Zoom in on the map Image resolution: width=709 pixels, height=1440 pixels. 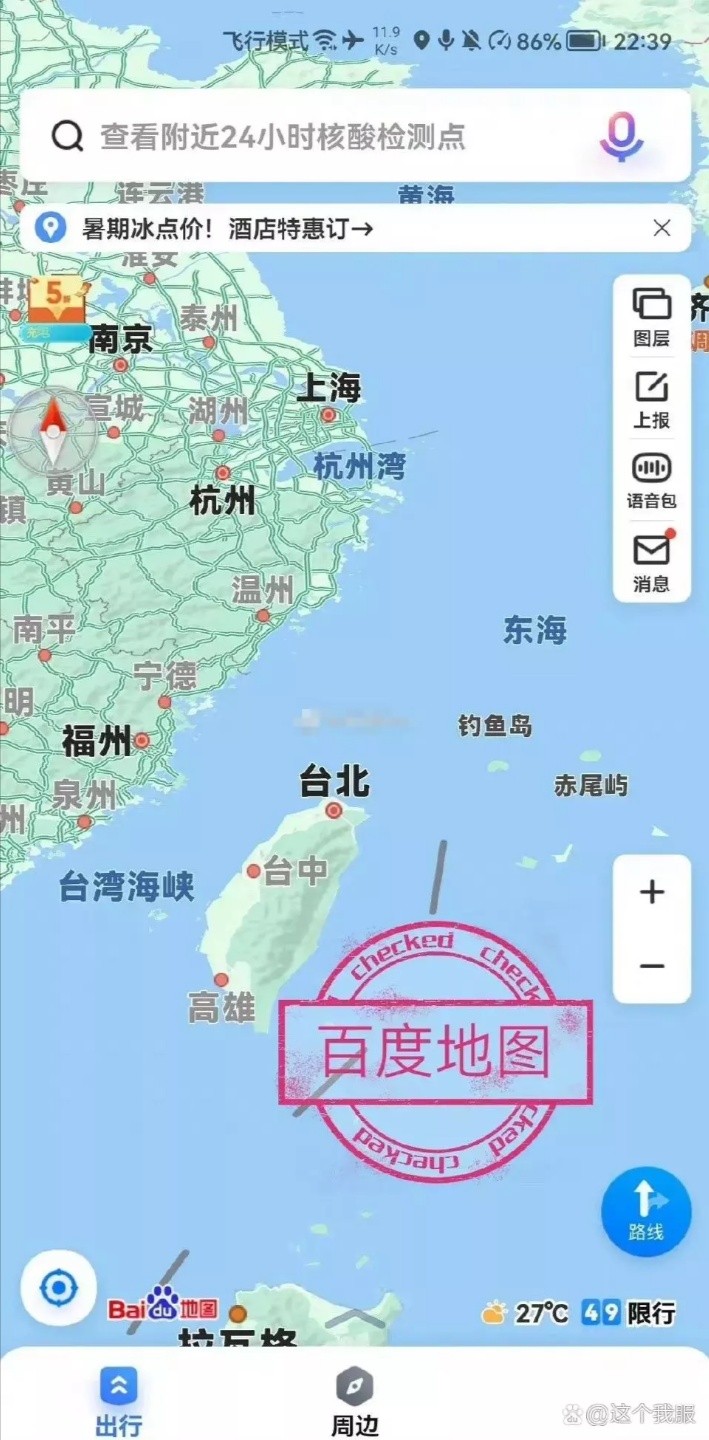[x=652, y=892]
